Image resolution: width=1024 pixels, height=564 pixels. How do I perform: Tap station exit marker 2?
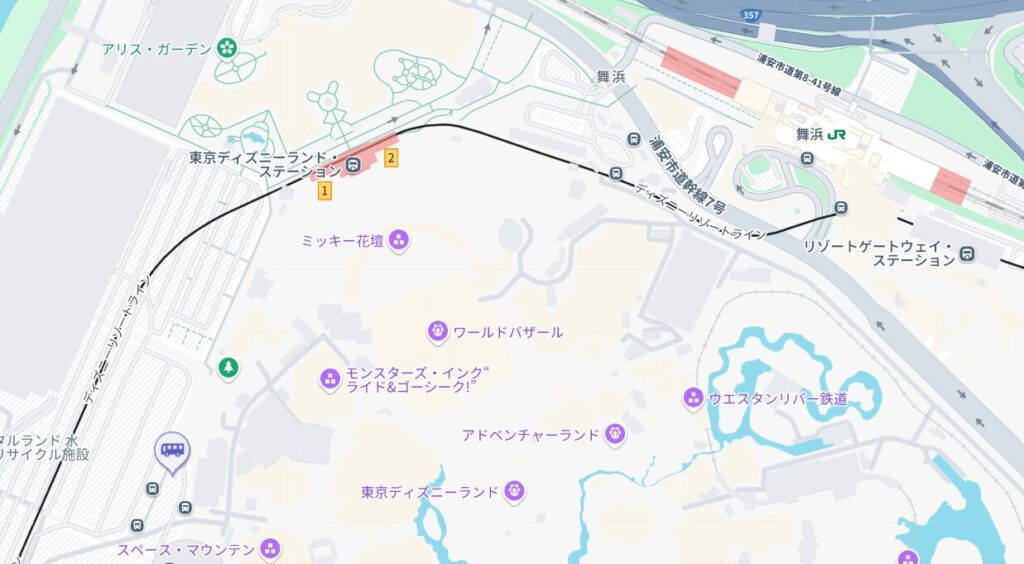point(391,157)
